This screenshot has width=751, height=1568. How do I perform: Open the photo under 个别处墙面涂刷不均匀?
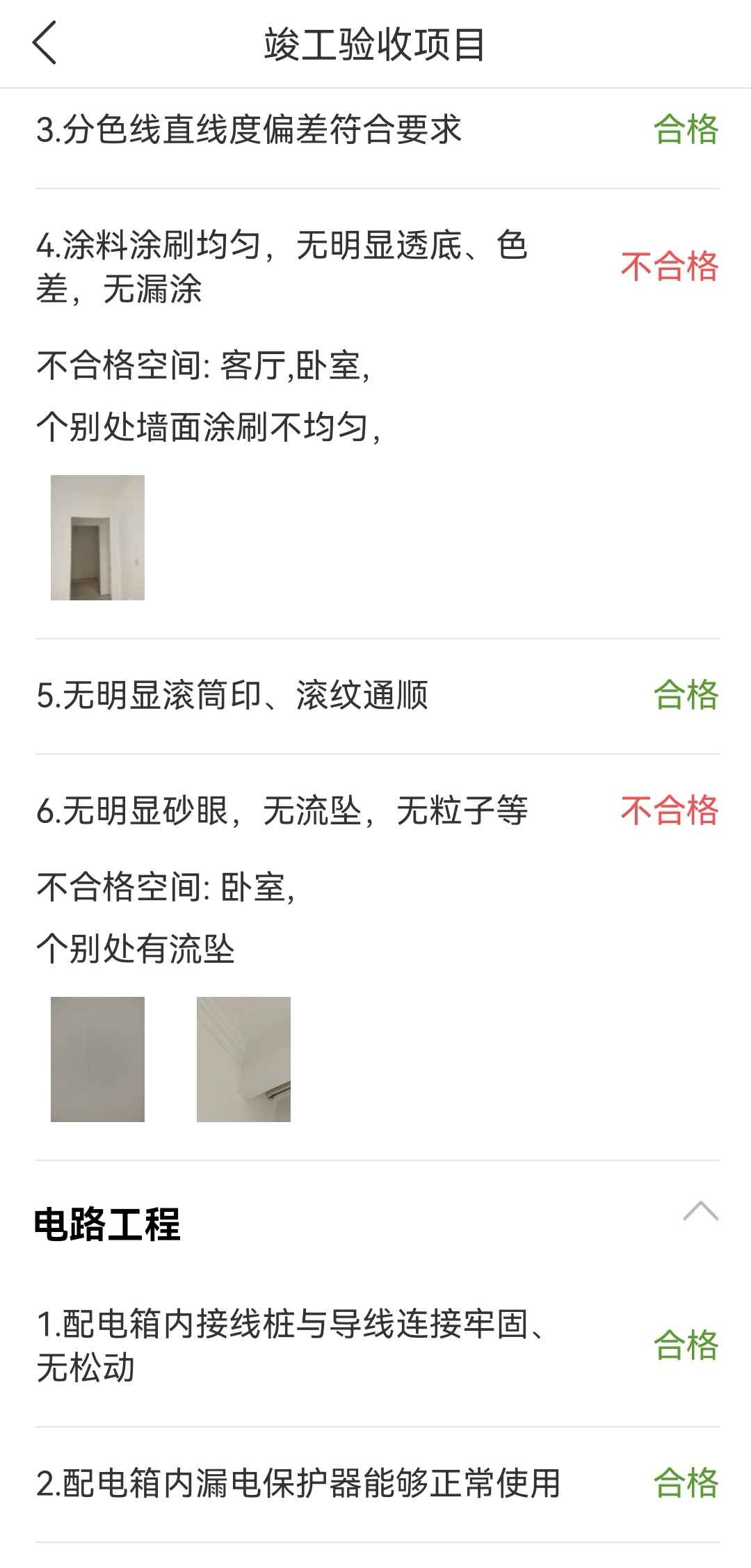coord(97,538)
